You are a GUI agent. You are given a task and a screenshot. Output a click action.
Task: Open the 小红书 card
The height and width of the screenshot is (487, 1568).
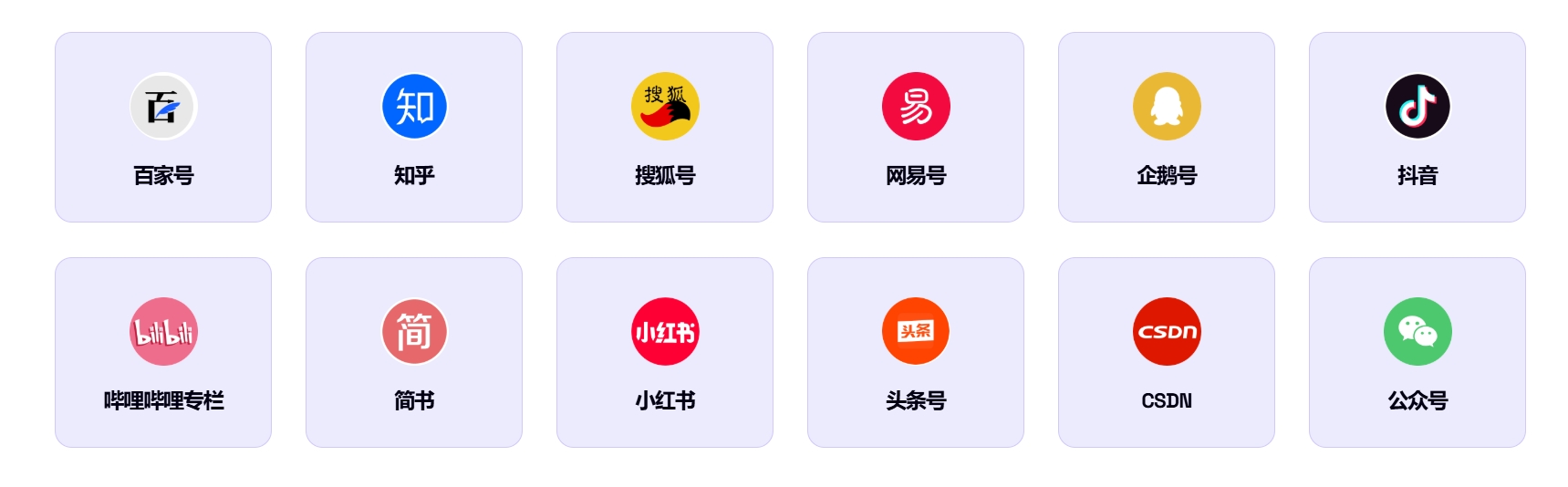pyautogui.click(x=665, y=353)
